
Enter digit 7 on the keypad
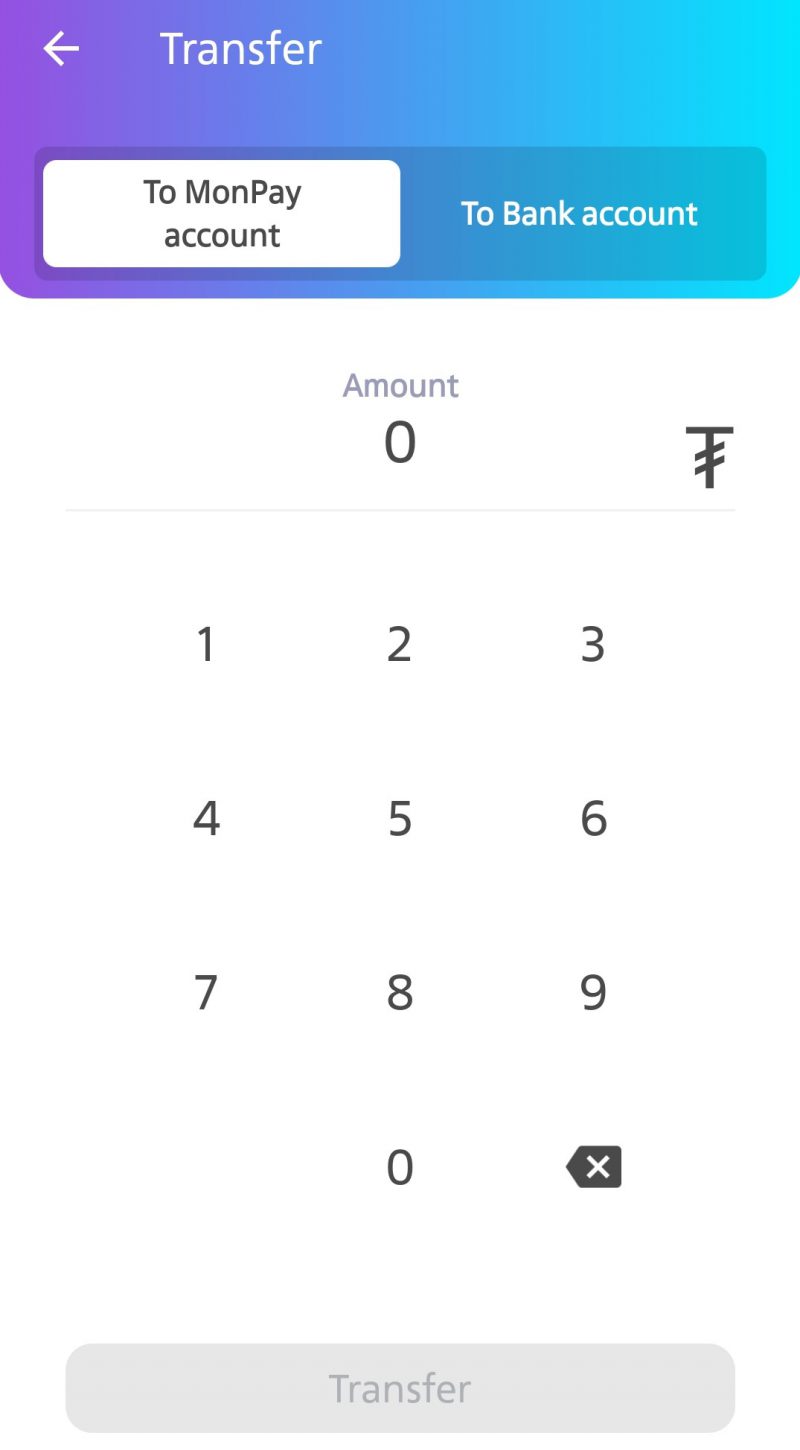(x=206, y=992)
